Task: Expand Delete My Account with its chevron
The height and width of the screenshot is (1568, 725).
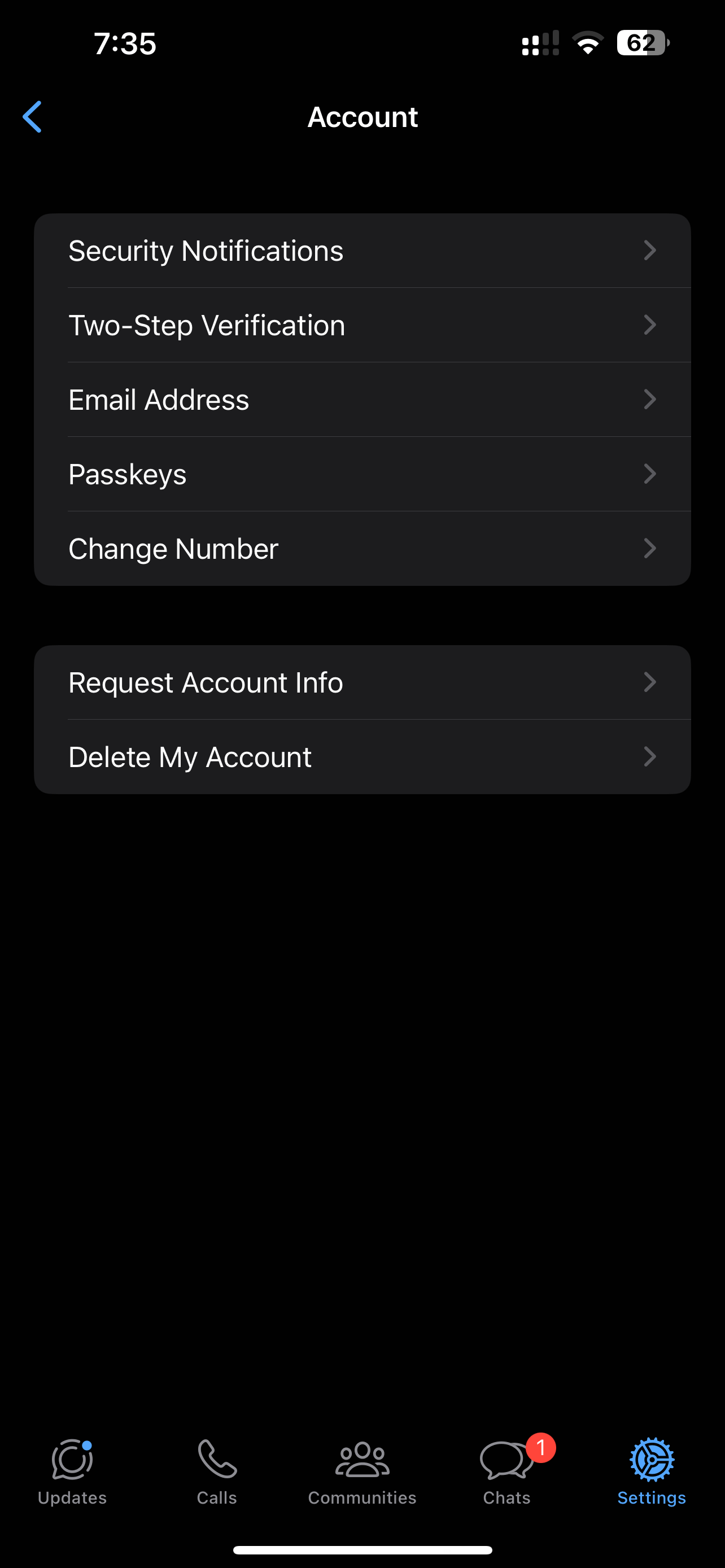Action: [x=650, y=756]
